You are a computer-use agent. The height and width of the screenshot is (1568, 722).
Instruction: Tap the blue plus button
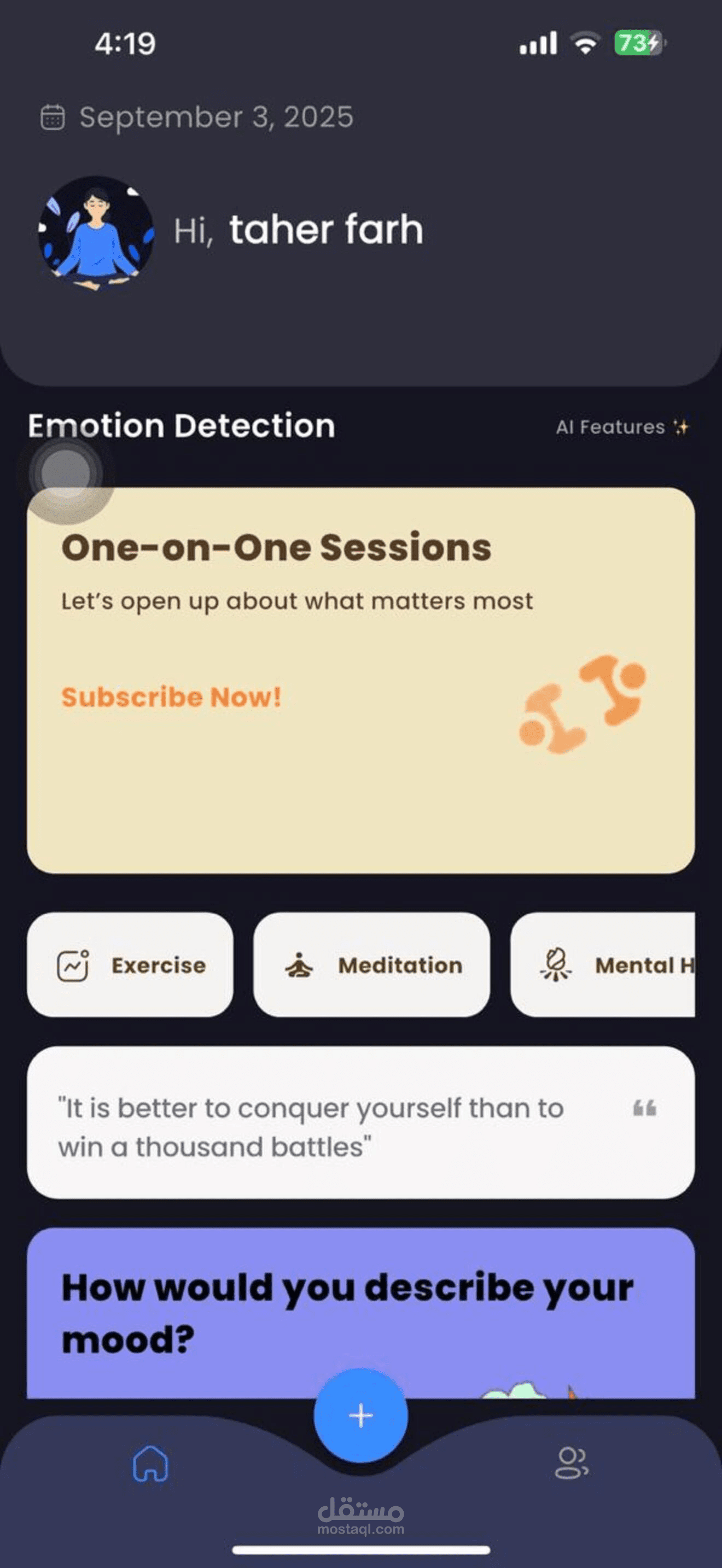[361, 1415]
